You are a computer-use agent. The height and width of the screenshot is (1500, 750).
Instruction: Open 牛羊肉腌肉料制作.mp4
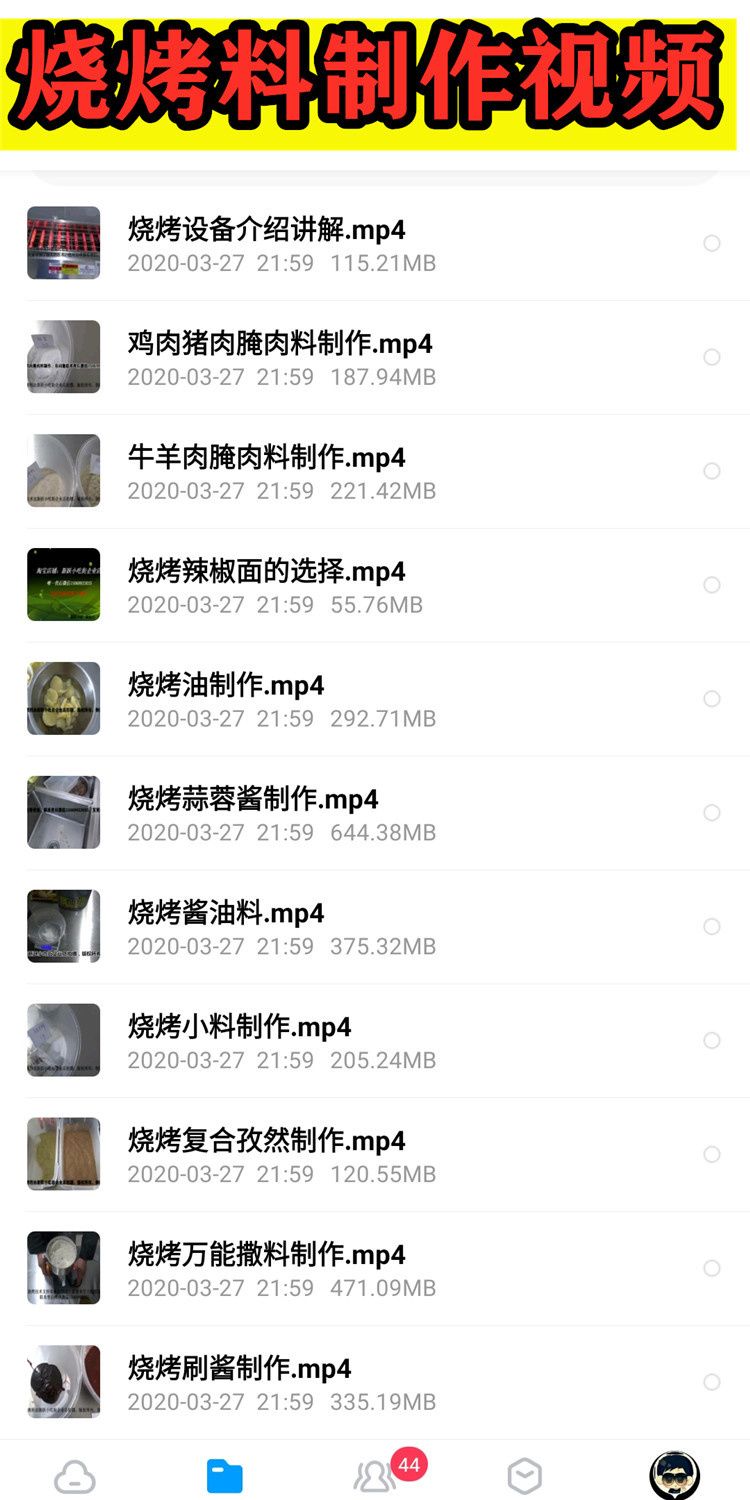tap(300, 470)
